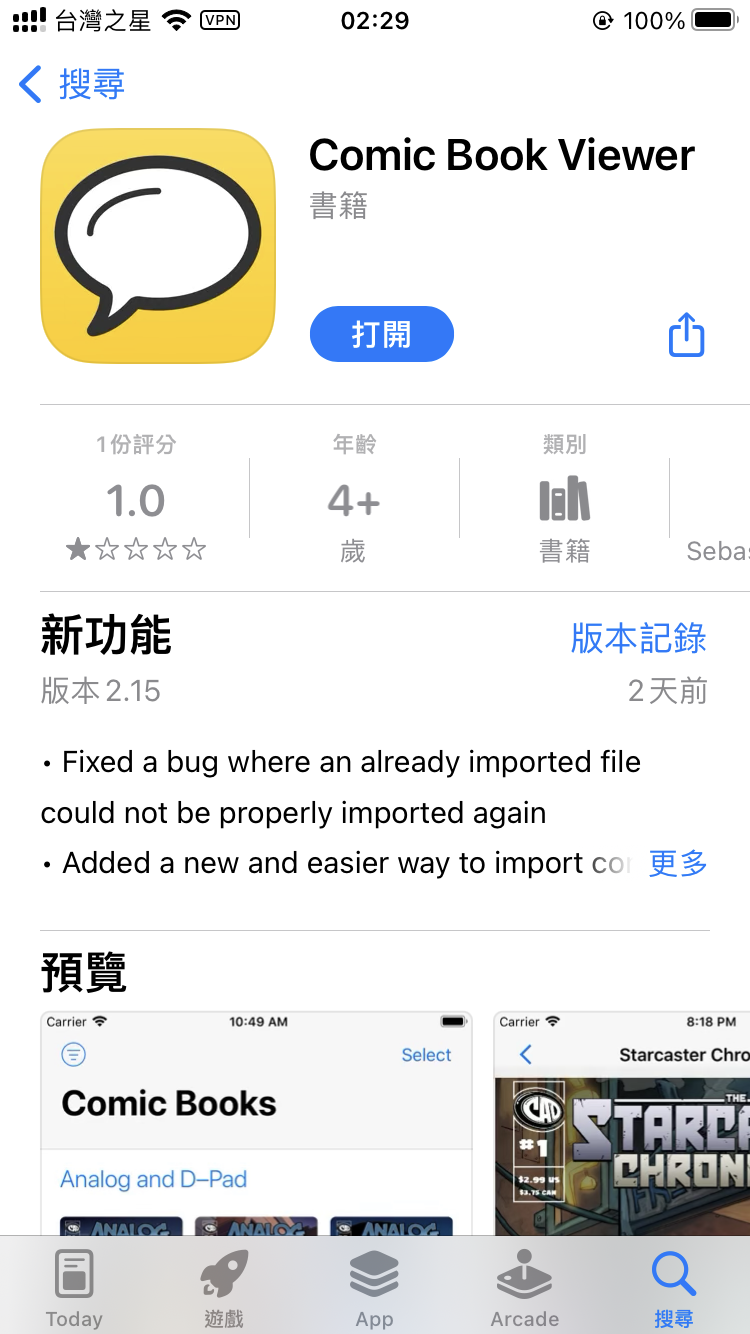Open the 書籍 category info
The height and width of the screenshot is (1334, 750).
click(564, 501)
